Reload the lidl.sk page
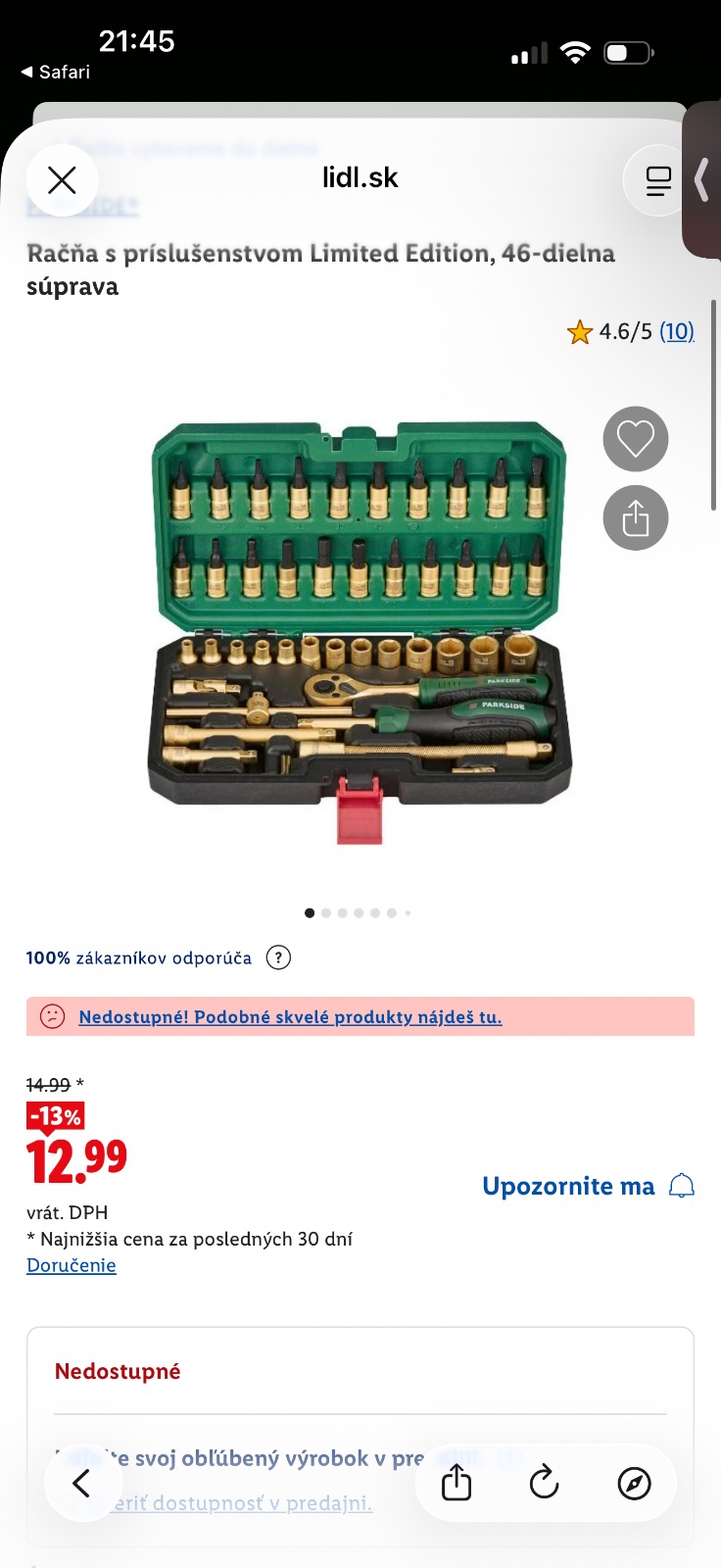Viewport: 721px width, 1568px height. click(x=545, y=1483)
